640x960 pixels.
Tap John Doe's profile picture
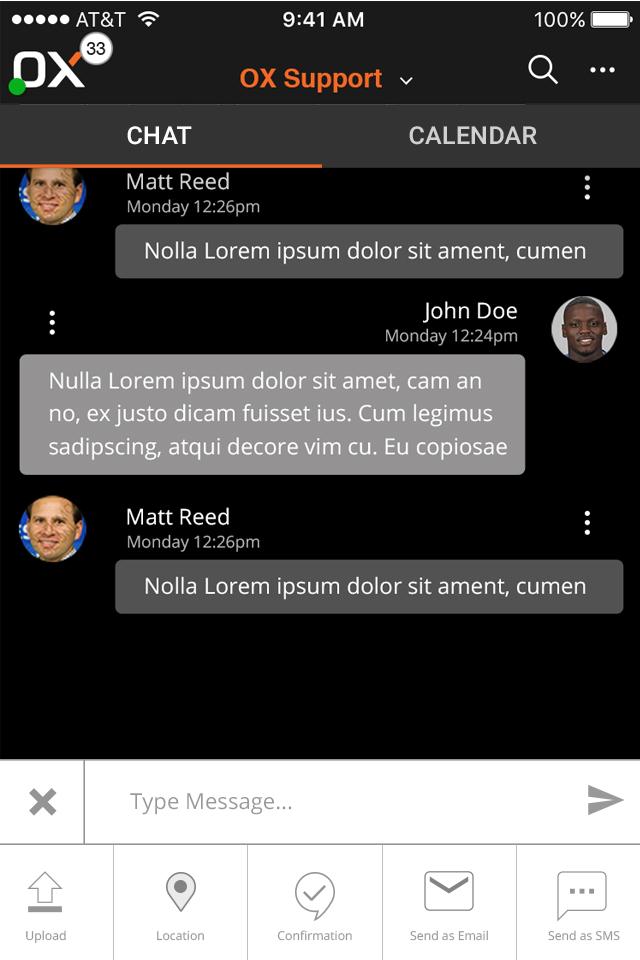584,329
